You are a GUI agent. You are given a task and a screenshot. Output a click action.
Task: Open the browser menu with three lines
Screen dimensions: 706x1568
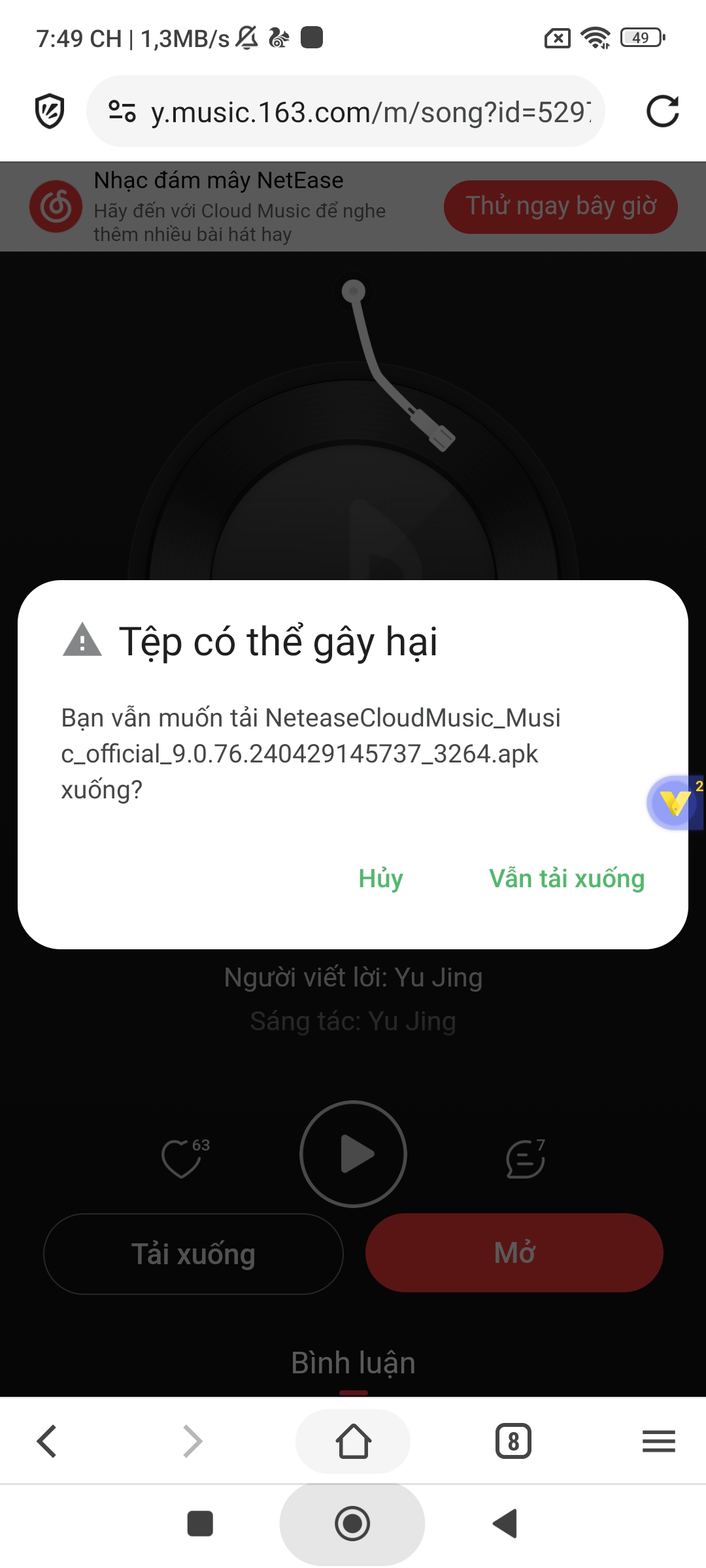tap(659, 1442)
